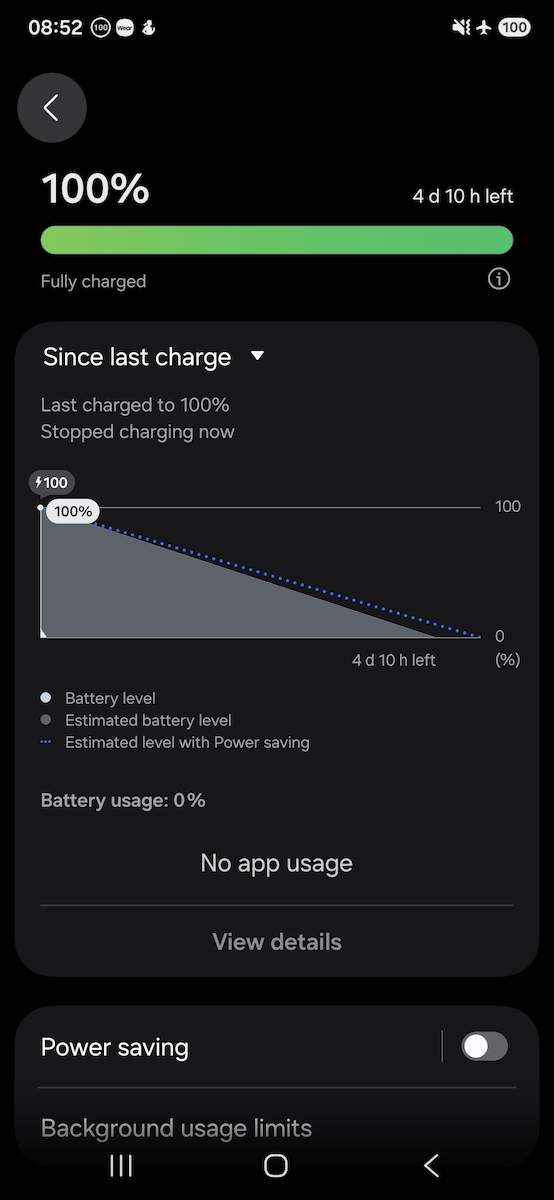The image size is (554, 1200).
Task: Expand the Since last charge dropdown
Action: coord(154,357)
